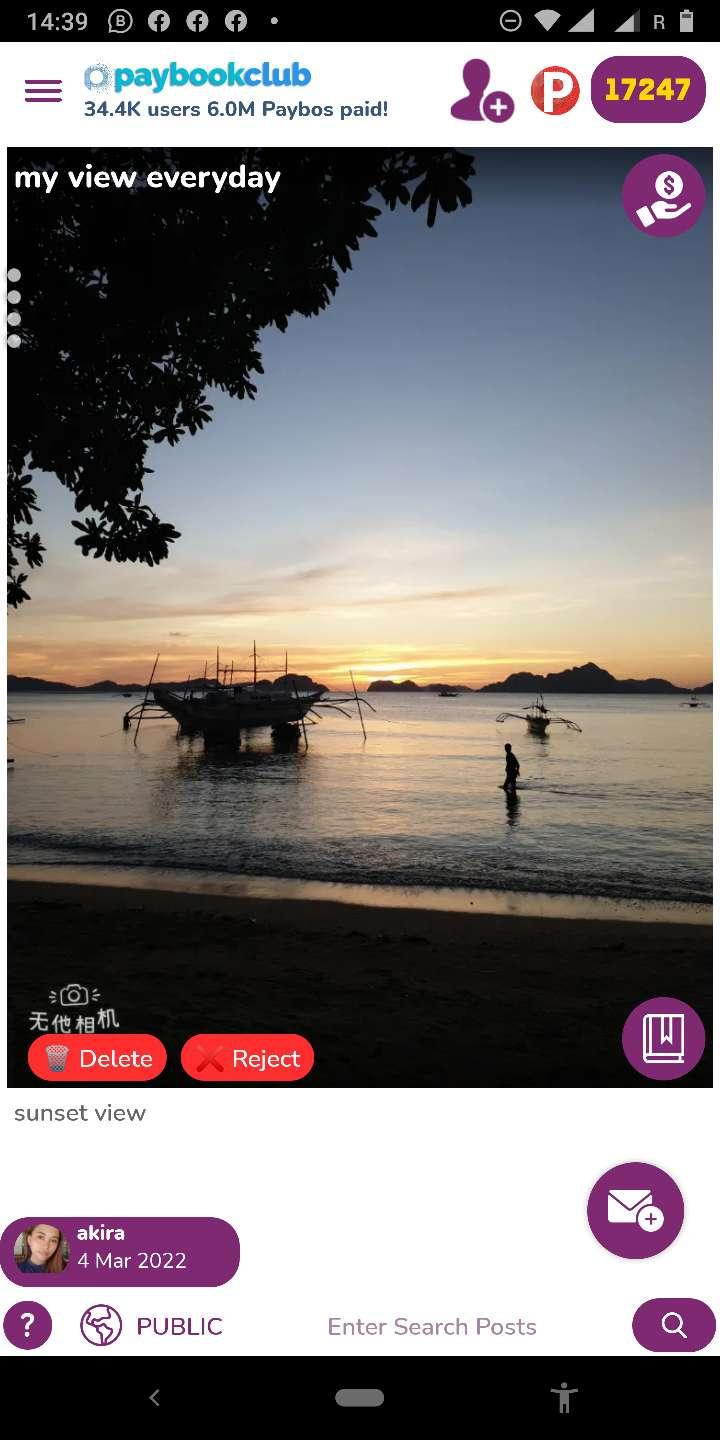The width and height of the screenshot is (720, 1440).
Task: Open the 17247 Paybos balance button
Action: (x=648, y=90)
